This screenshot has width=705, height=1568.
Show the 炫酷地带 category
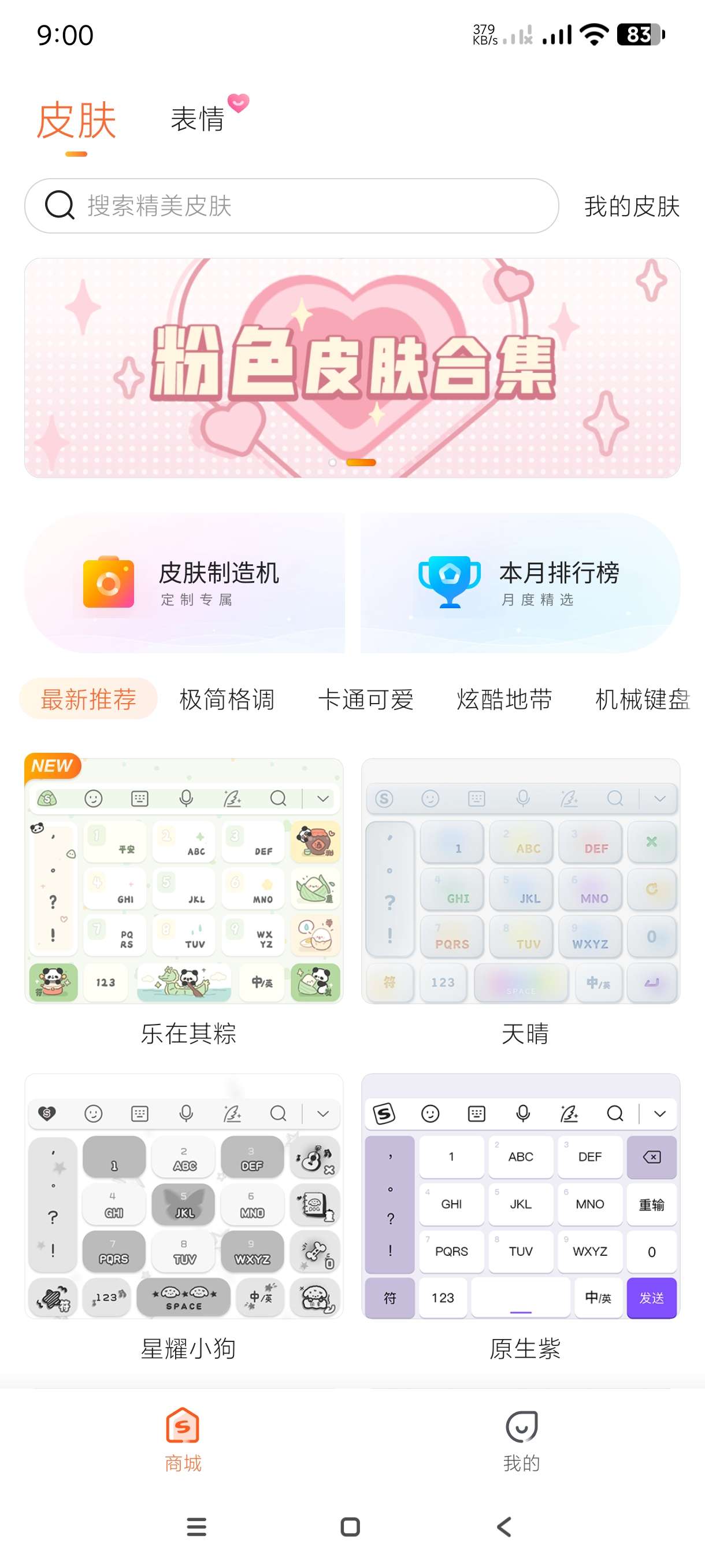[x=504, y=699]
